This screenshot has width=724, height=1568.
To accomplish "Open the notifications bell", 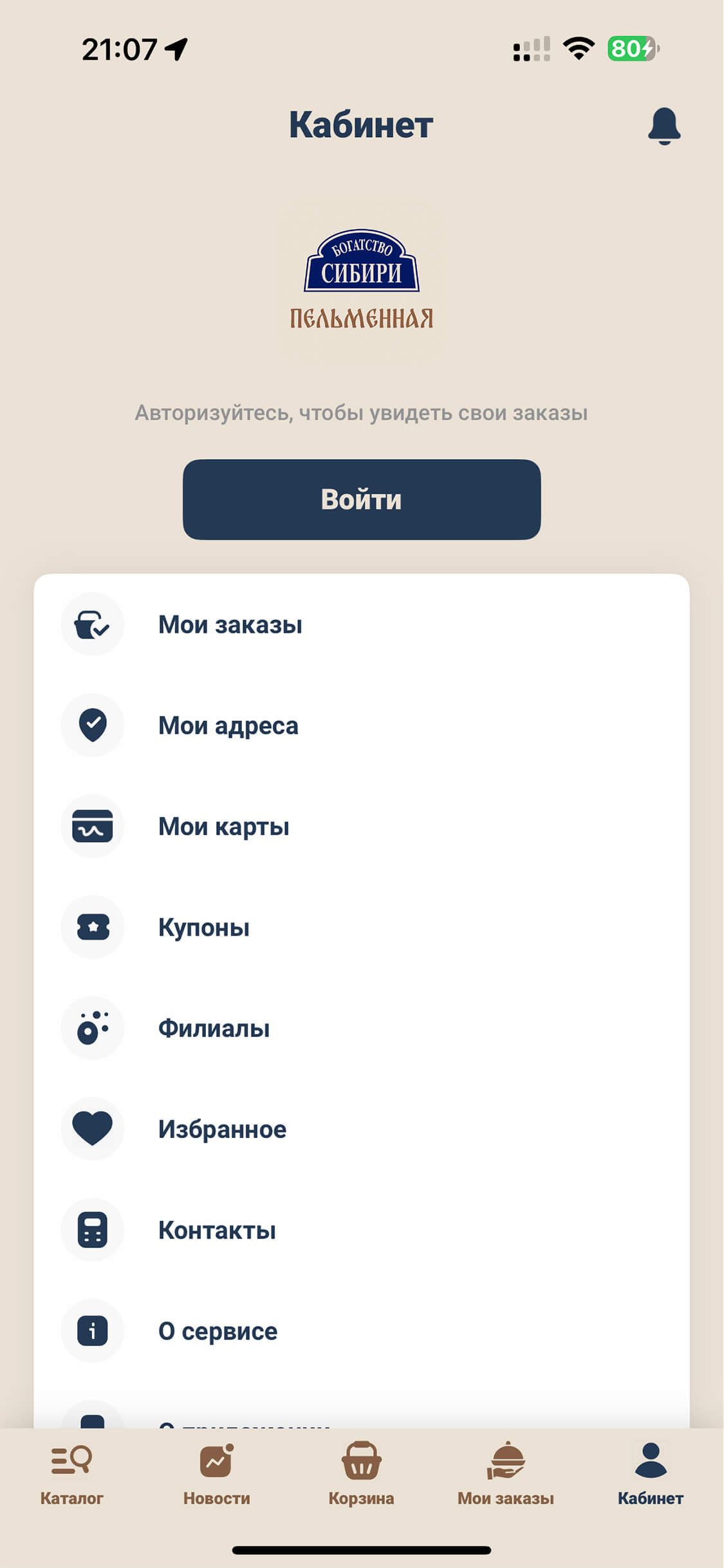I will (x=664, y=126).
